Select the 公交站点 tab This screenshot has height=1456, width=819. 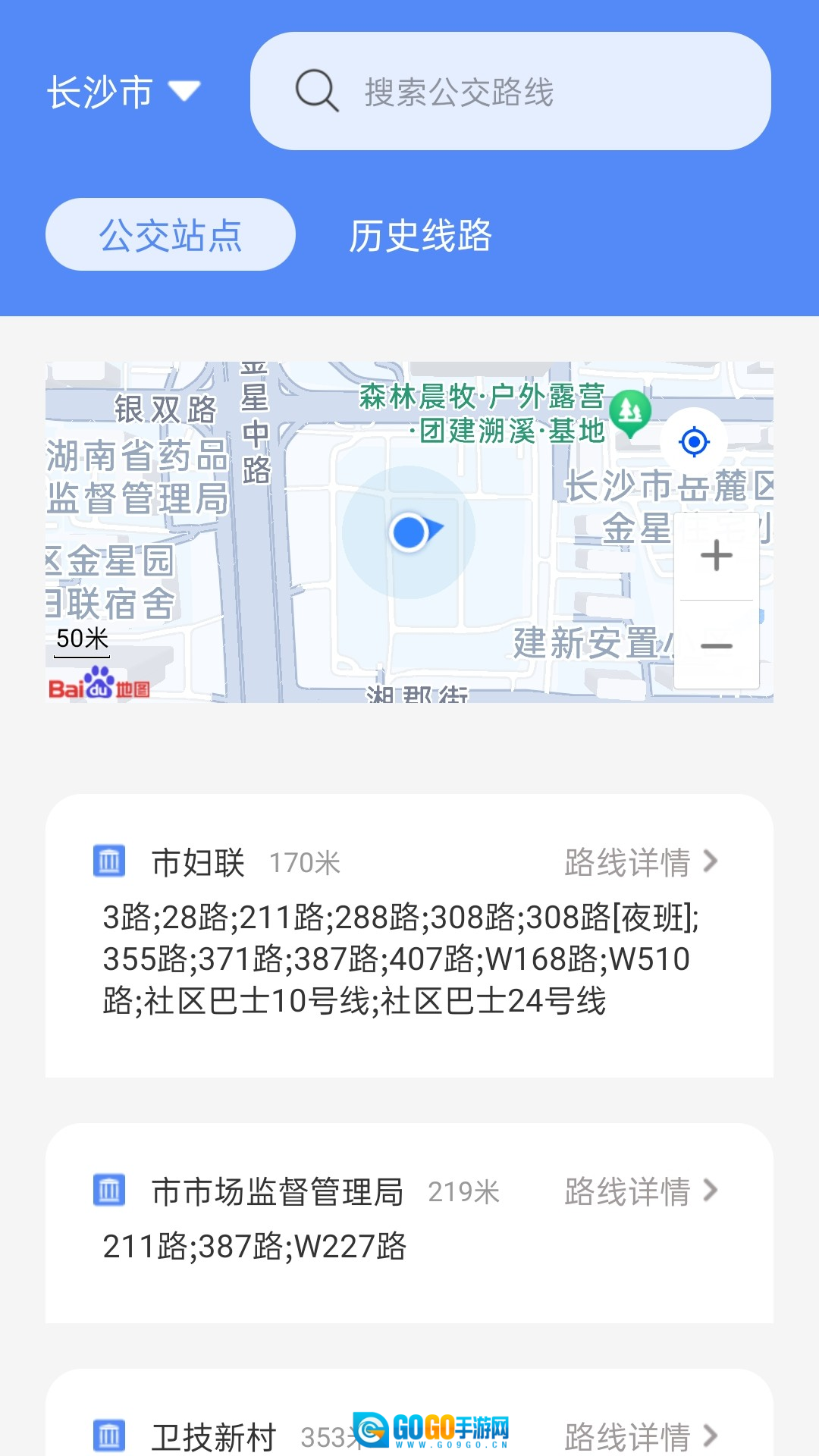(171, 234)
